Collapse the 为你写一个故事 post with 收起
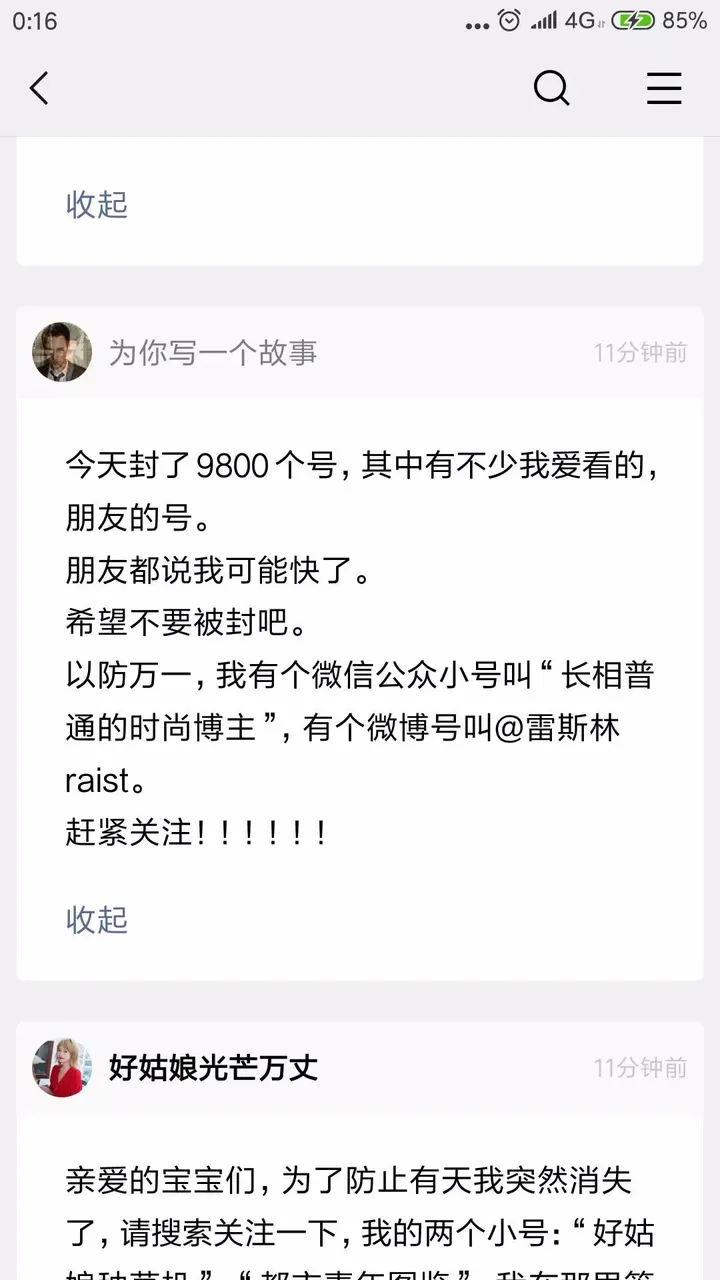This screenshot has width=720, height=1280. tap(97, 919)
